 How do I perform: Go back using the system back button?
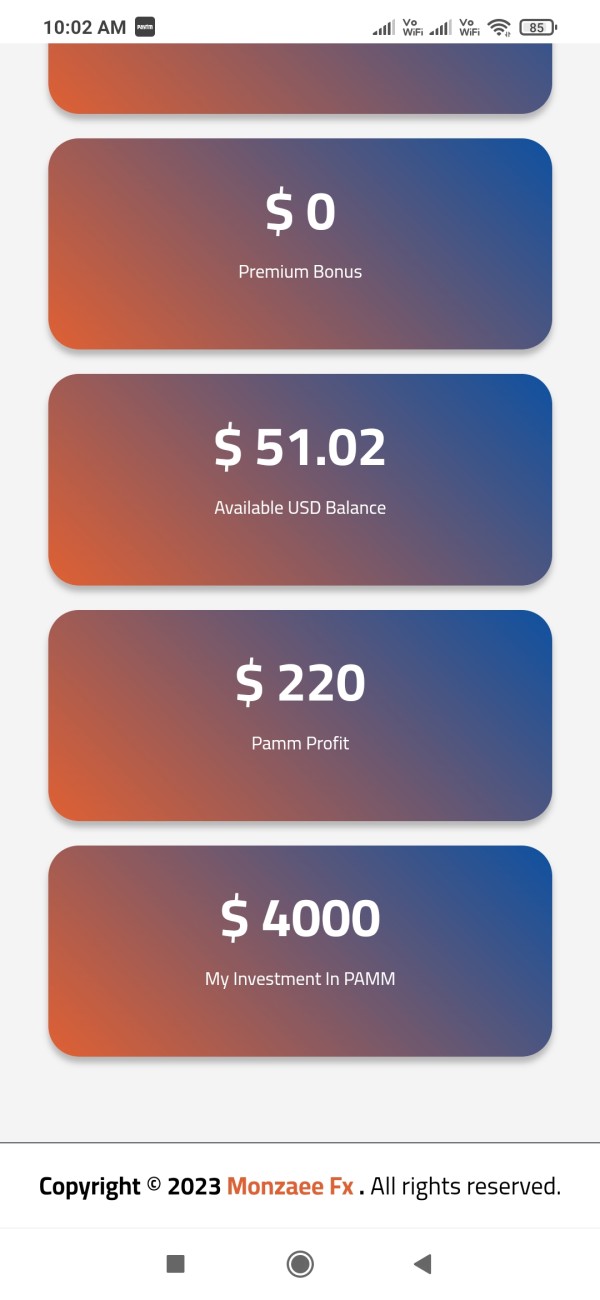click(422, 1264)
